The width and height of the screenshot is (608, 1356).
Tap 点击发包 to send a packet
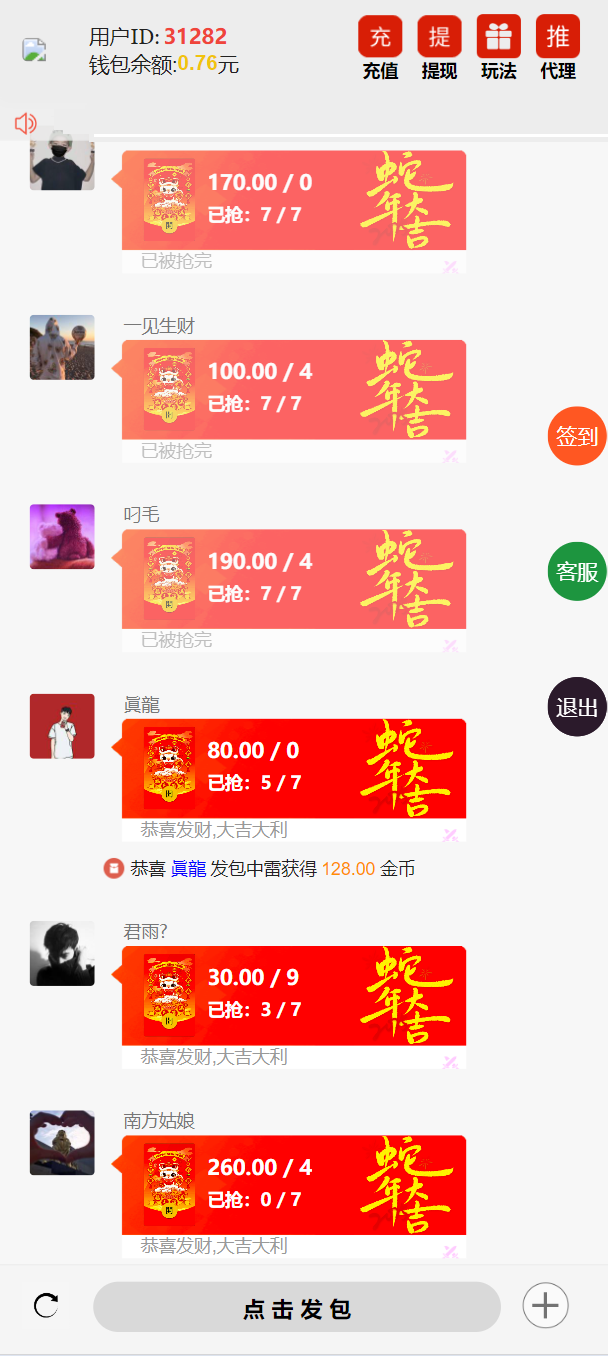[297, 1307]
